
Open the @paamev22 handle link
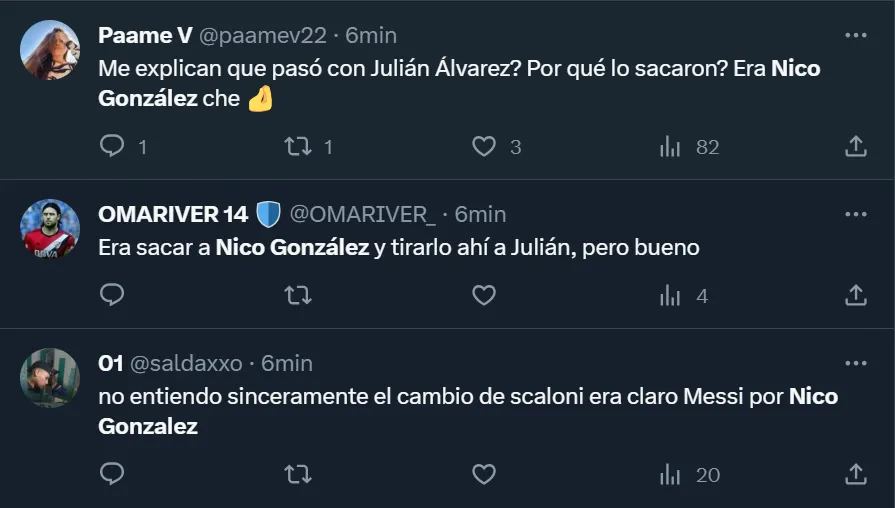[x=263, y=35]
